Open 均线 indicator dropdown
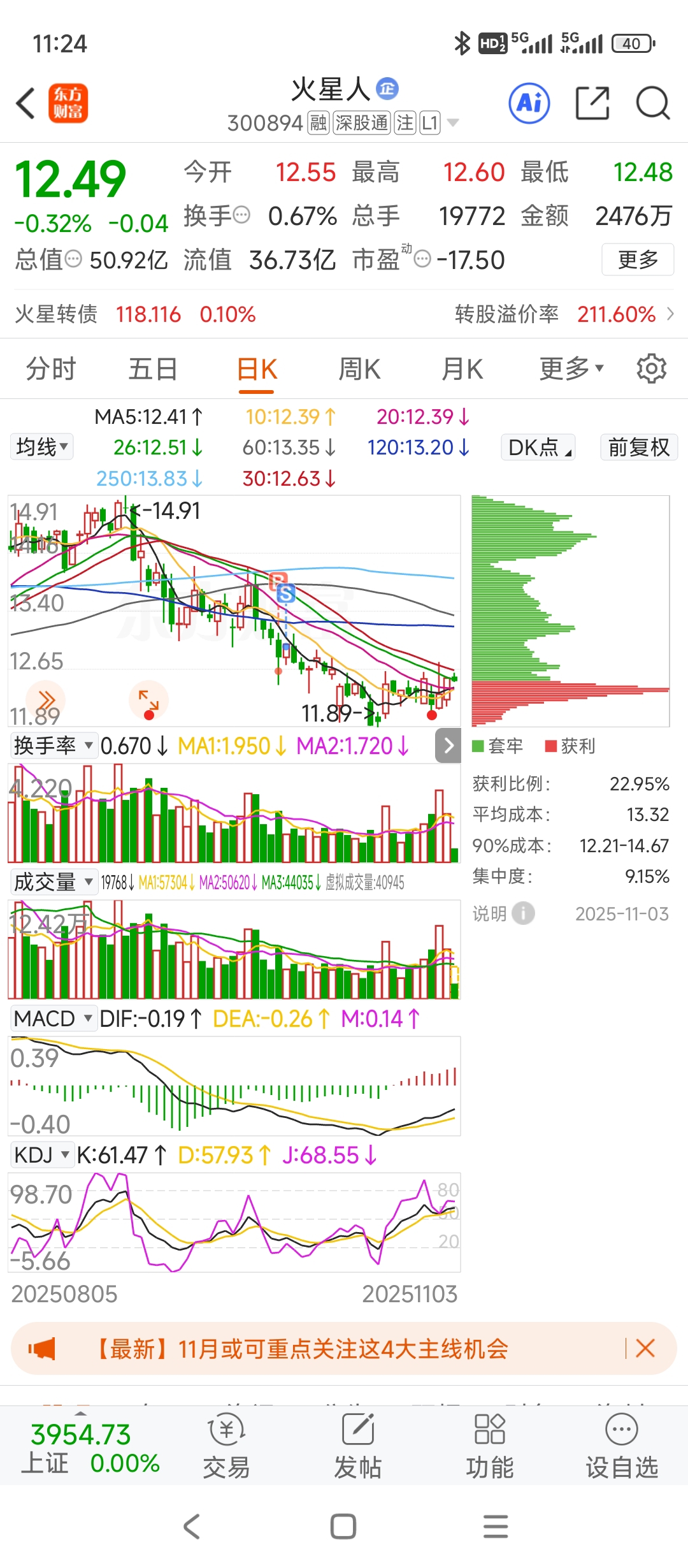This screenshot has height=1568, width=688. tap(42, 447)
